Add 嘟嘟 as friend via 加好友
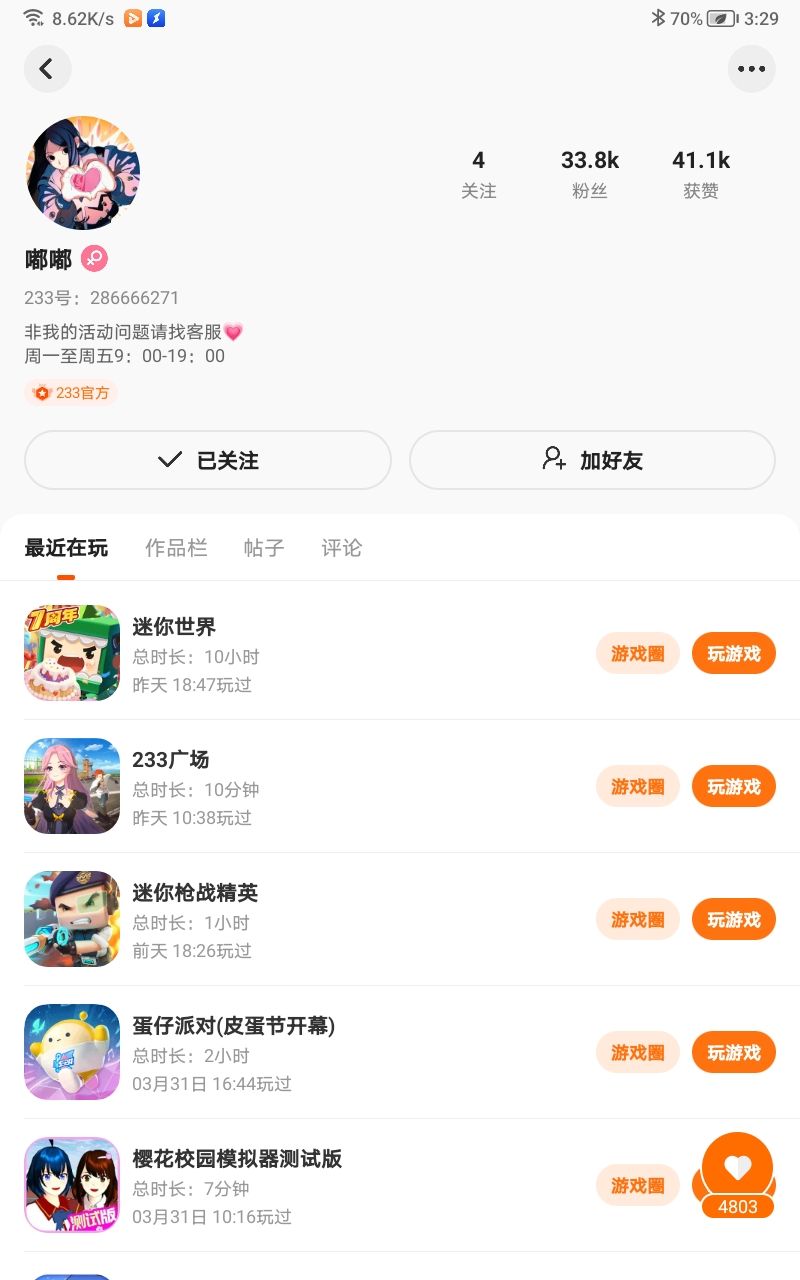Image resolution: width=800 pixels, height=1280 pixels. click(592, 460)
